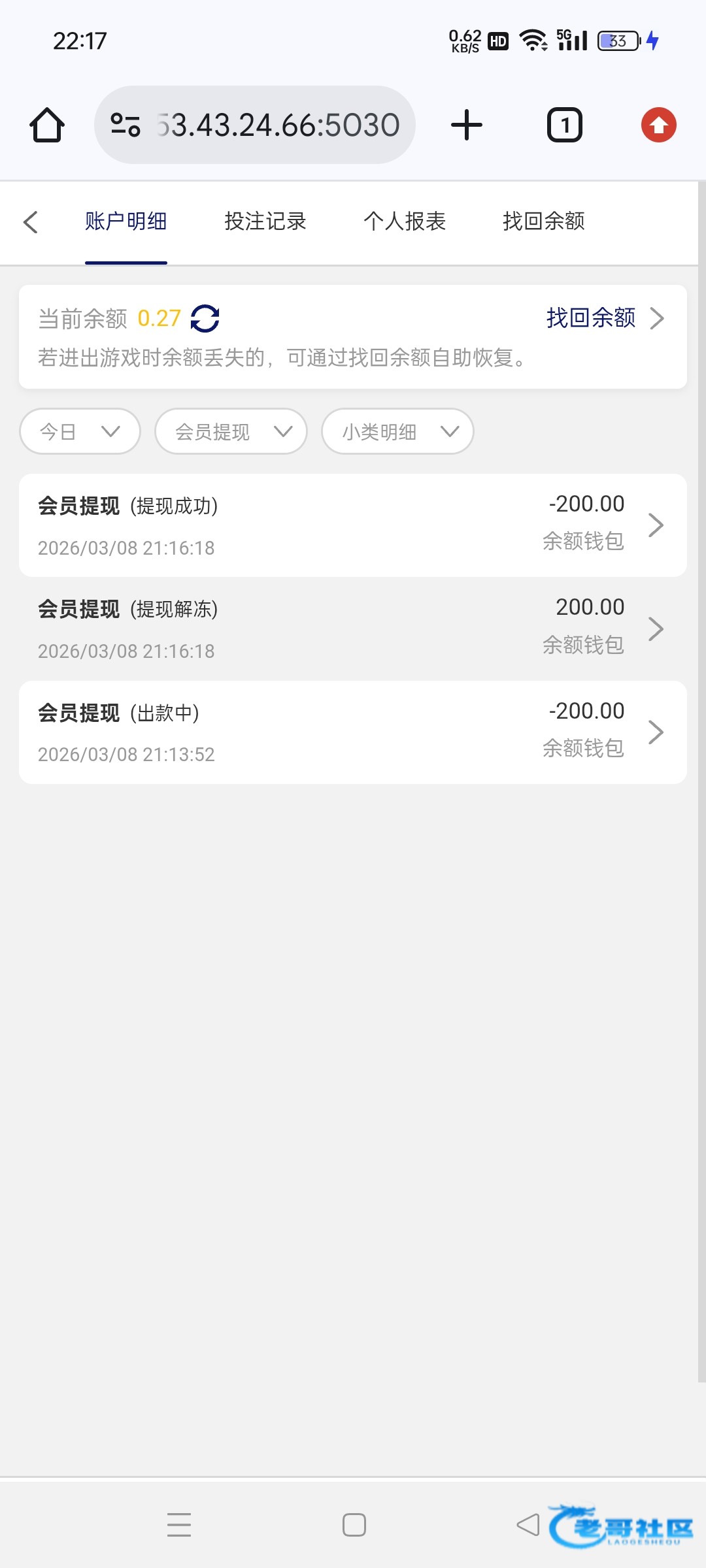Switch to the 找回余额 tab
Image resolution: width=706 pixels, height=1568 pixels.
click(544, 221)
